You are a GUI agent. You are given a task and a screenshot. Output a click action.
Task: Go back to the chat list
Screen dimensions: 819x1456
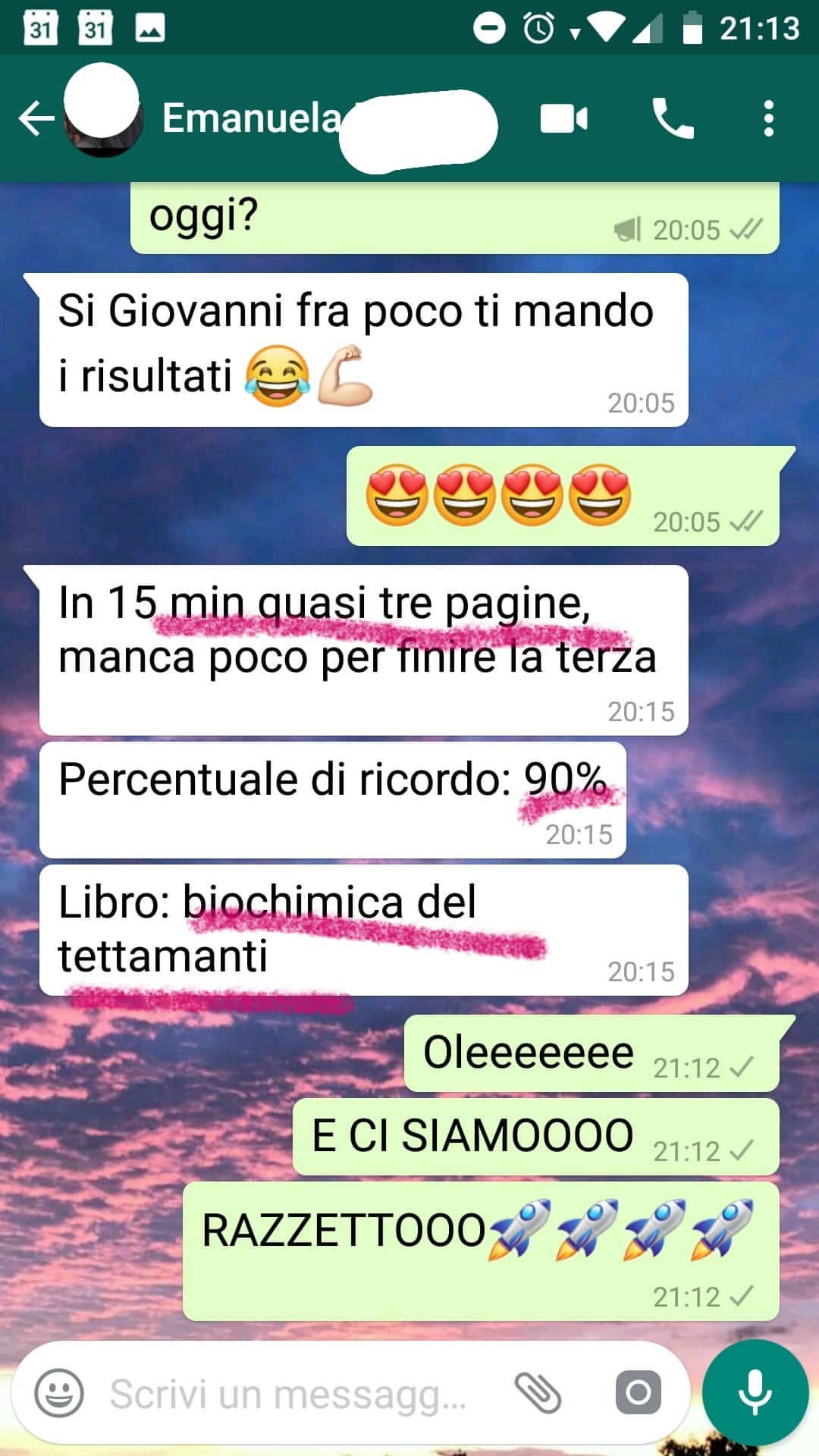[x=36, y=119]
